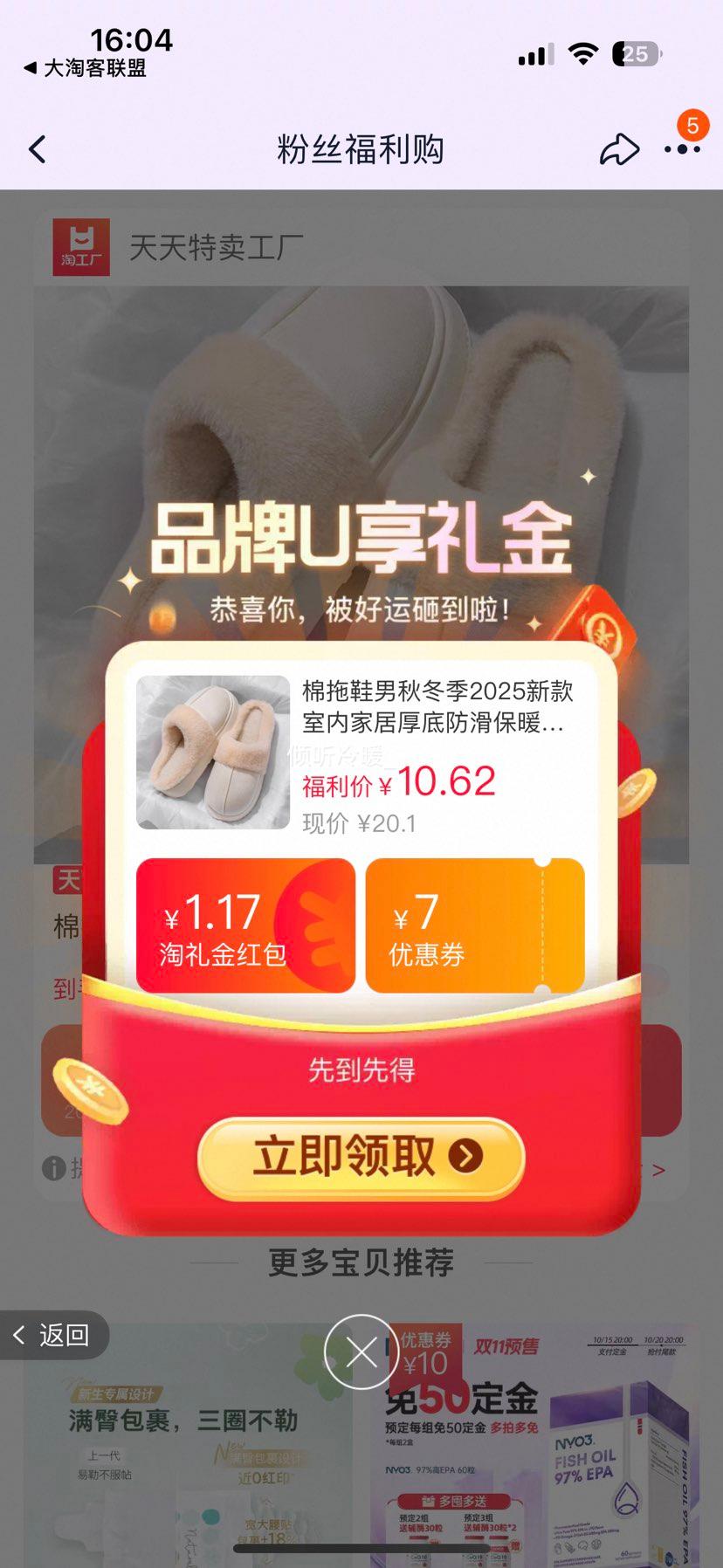Open the three-dot overflow menu
723x1568 pixels.
coord(682,150)
